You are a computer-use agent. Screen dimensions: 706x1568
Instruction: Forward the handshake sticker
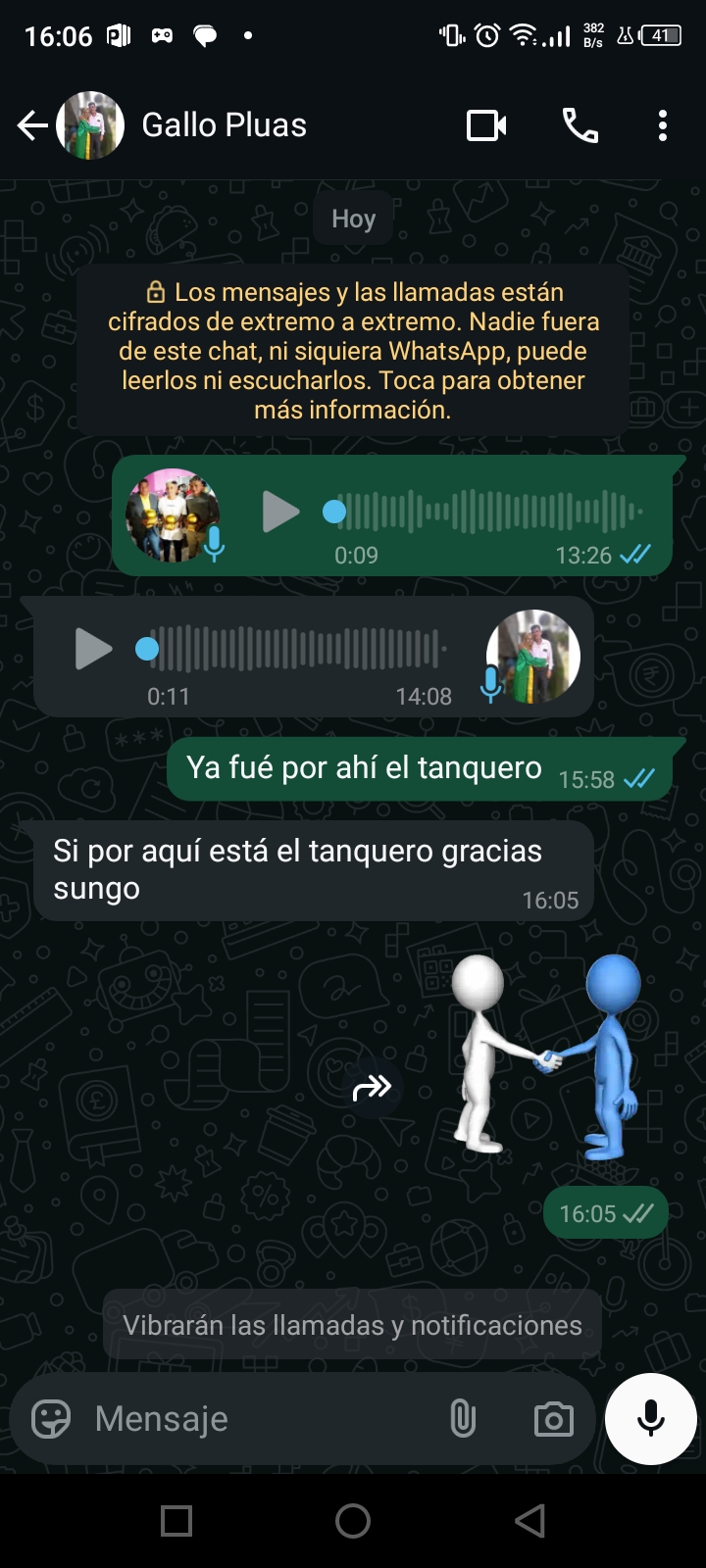[372, 1087]
